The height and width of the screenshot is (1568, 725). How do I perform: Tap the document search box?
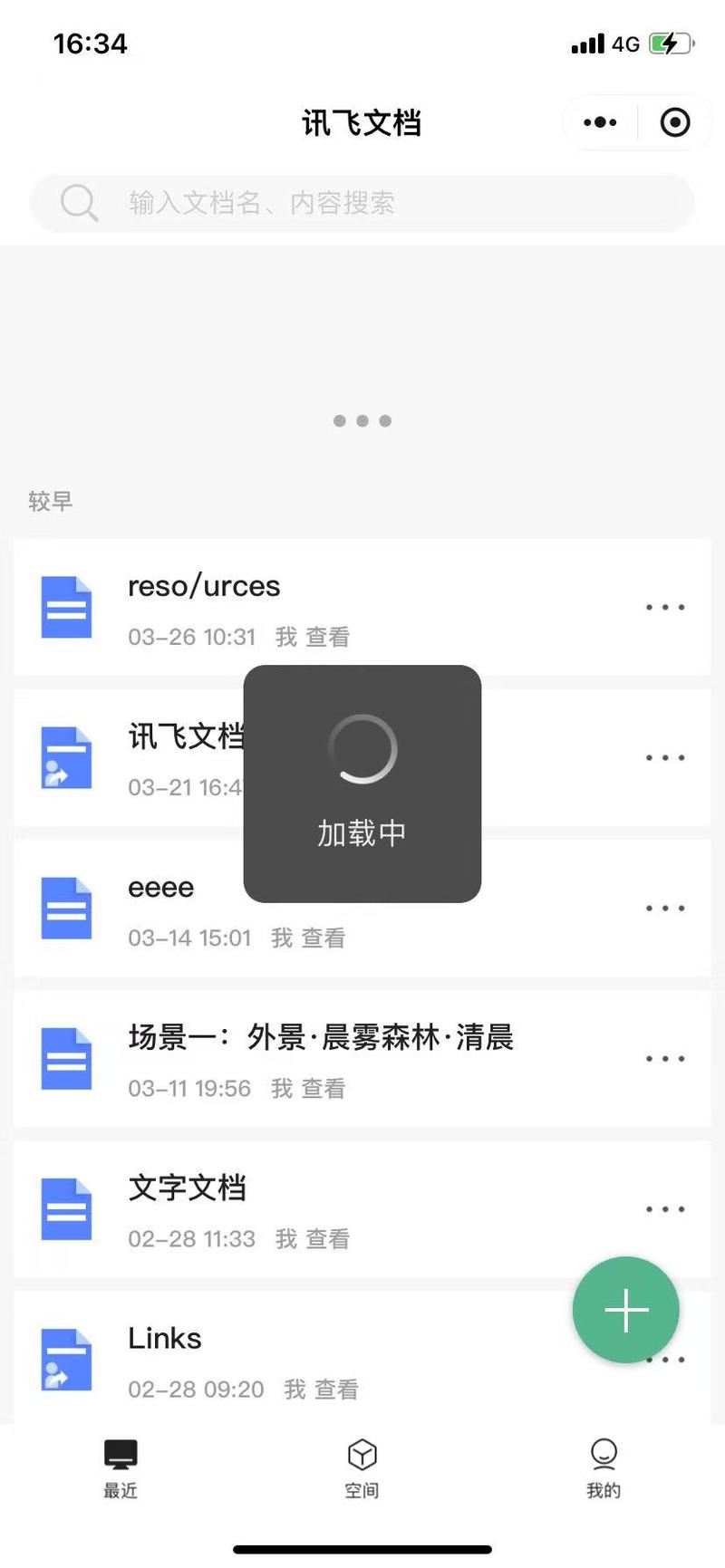(362, 202)
